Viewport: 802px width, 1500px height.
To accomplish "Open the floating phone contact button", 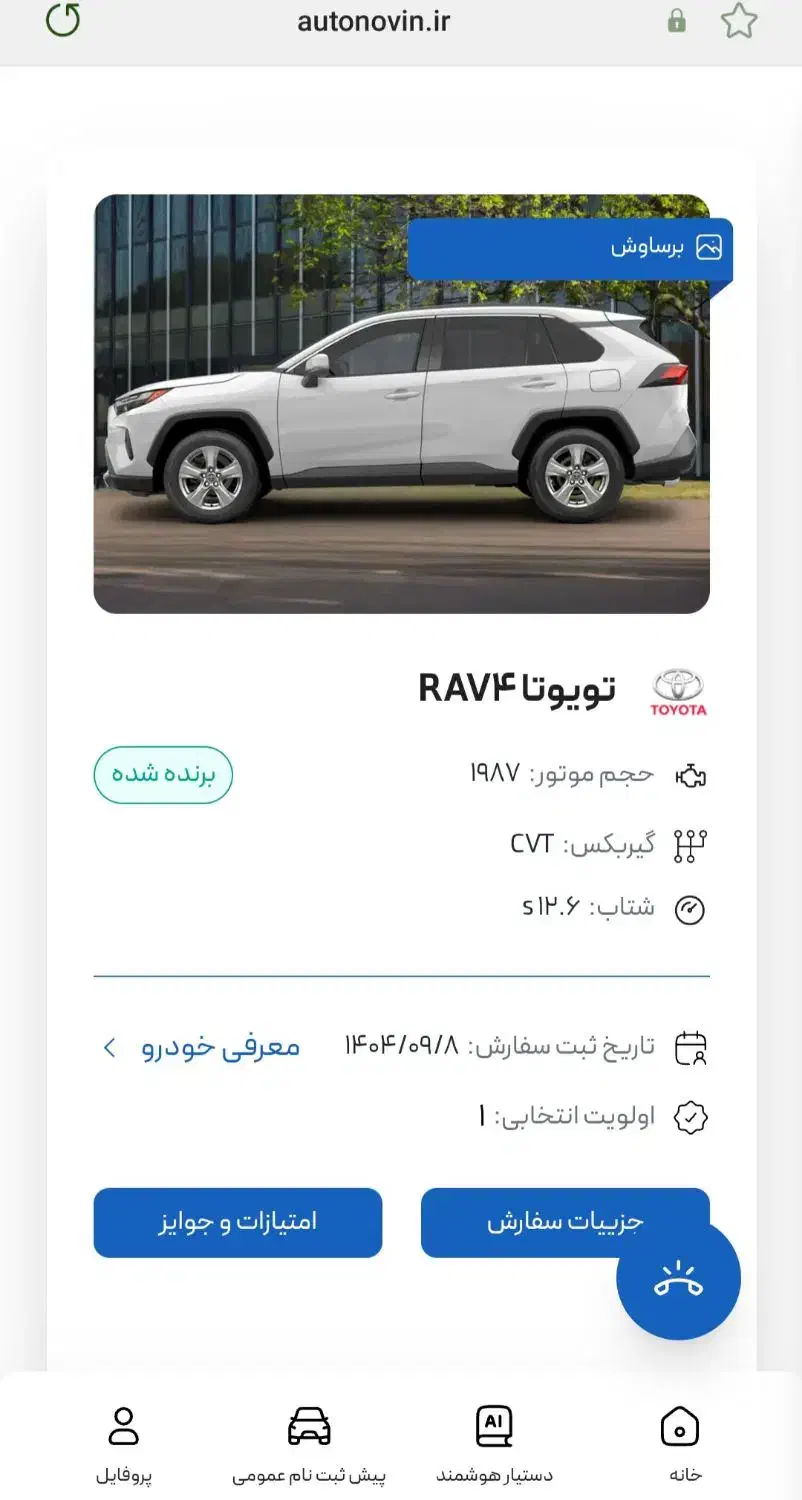I will [x=678, y=1279].
